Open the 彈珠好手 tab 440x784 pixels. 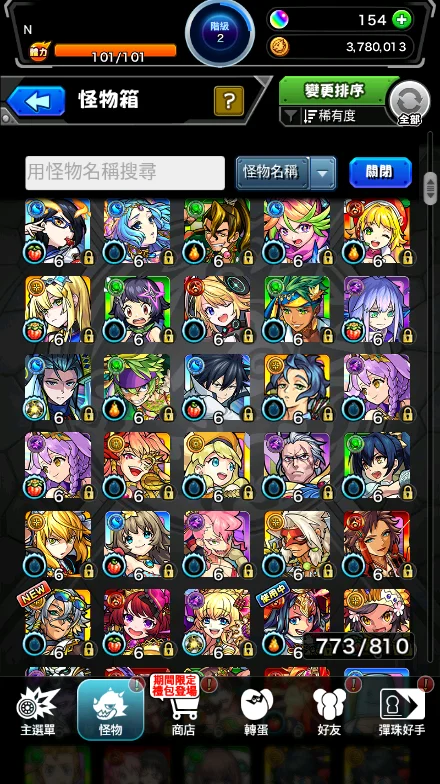[402, 711]
